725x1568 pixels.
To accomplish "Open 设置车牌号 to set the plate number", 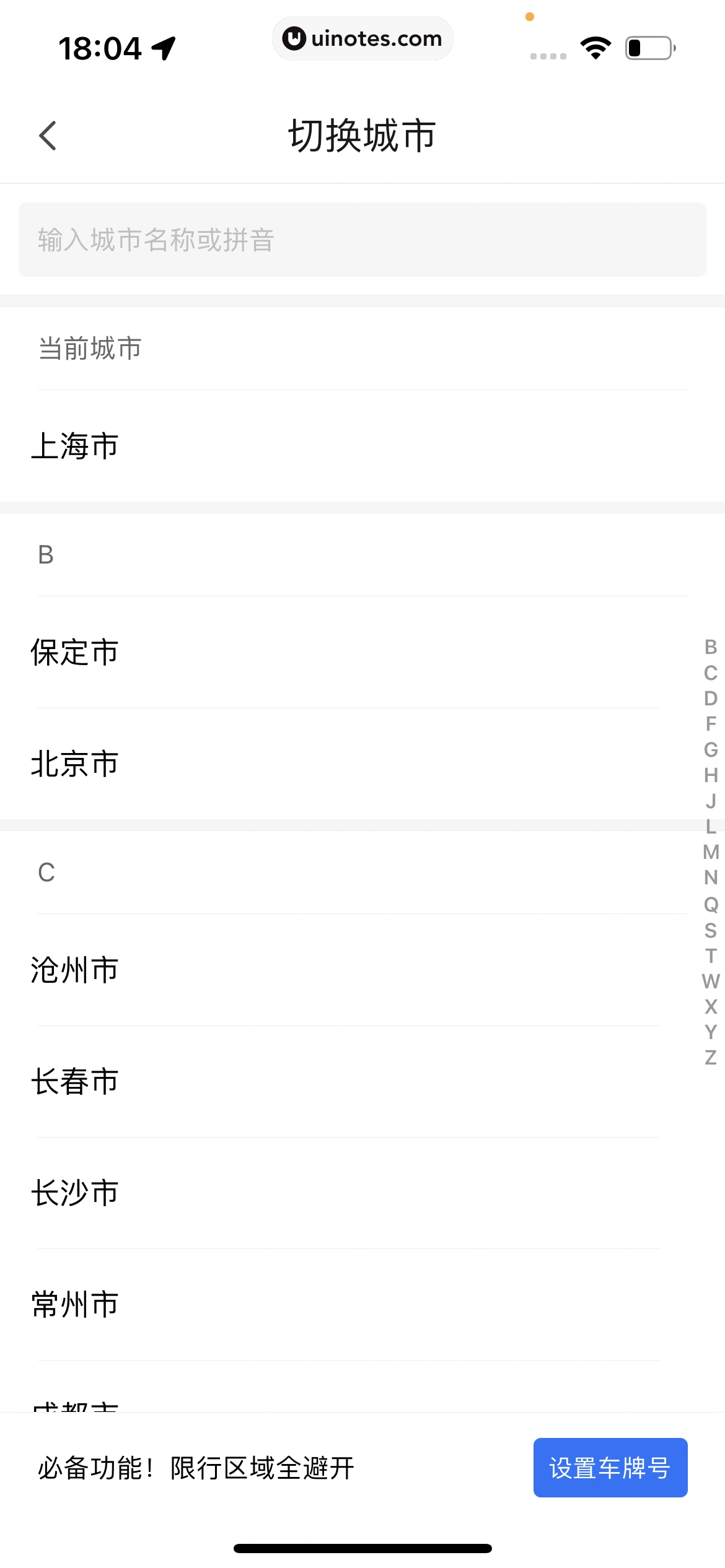I will (610, 1468).
